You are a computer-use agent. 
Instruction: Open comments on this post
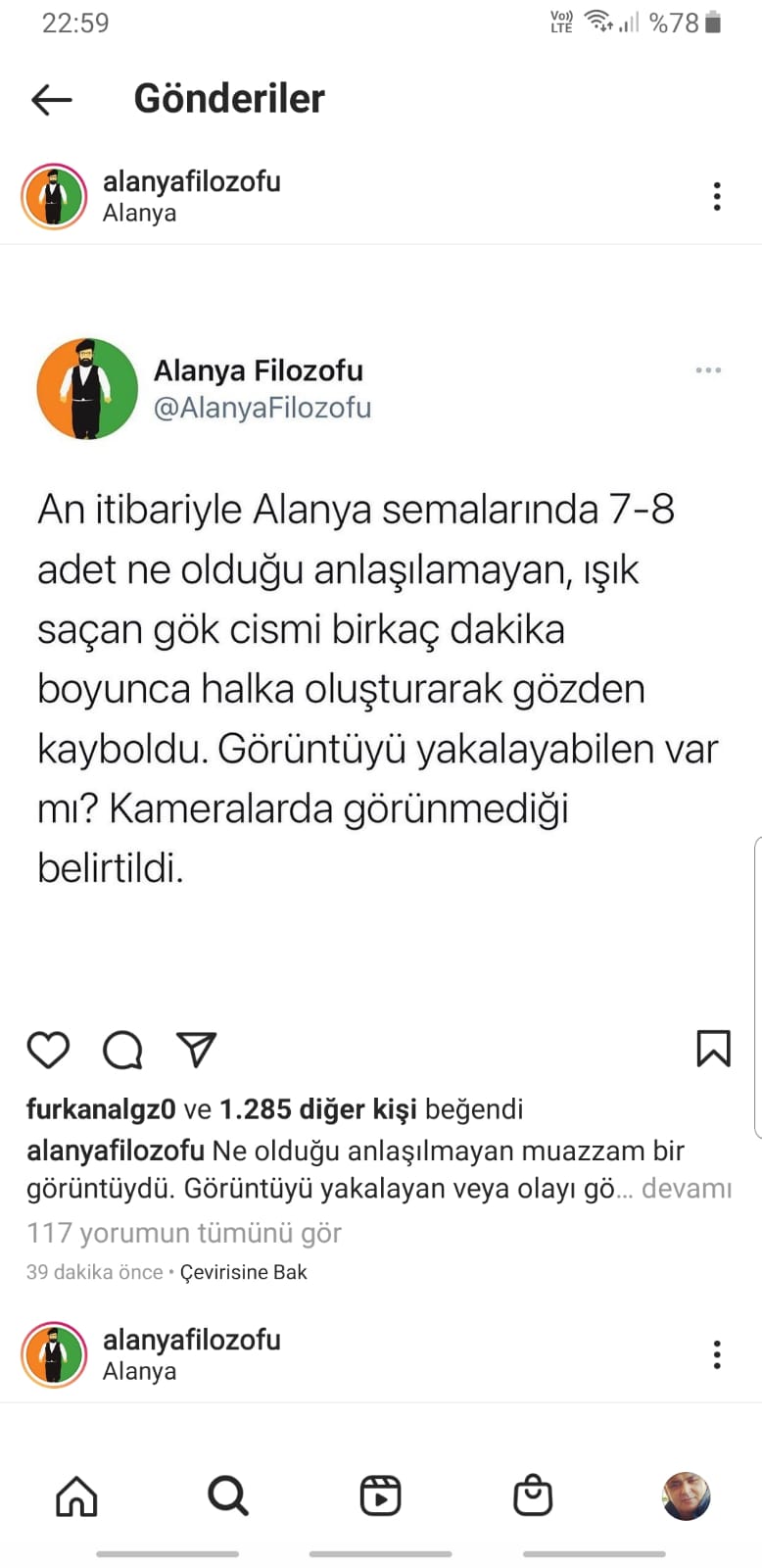(x=122, y=1050)
